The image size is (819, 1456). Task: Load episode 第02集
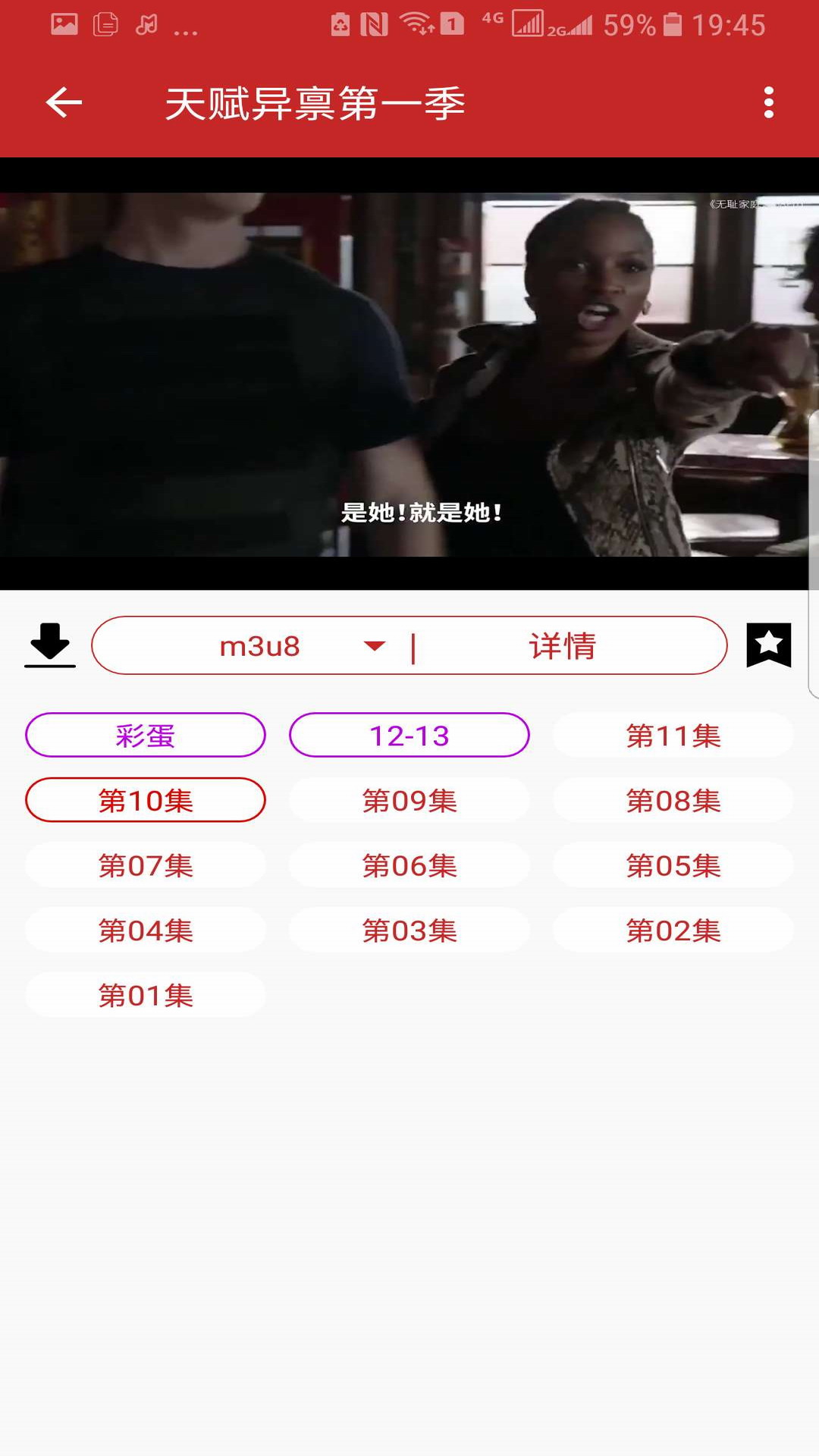point(673,930)
